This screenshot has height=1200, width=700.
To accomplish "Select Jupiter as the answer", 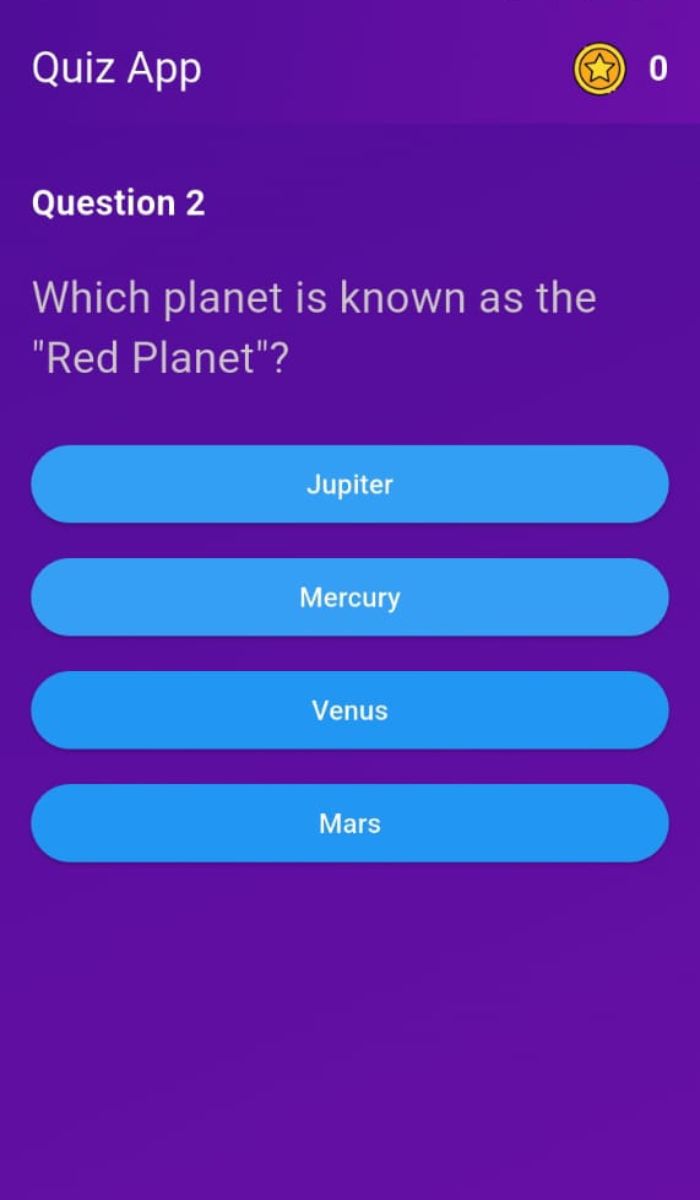I will (350, 484).
